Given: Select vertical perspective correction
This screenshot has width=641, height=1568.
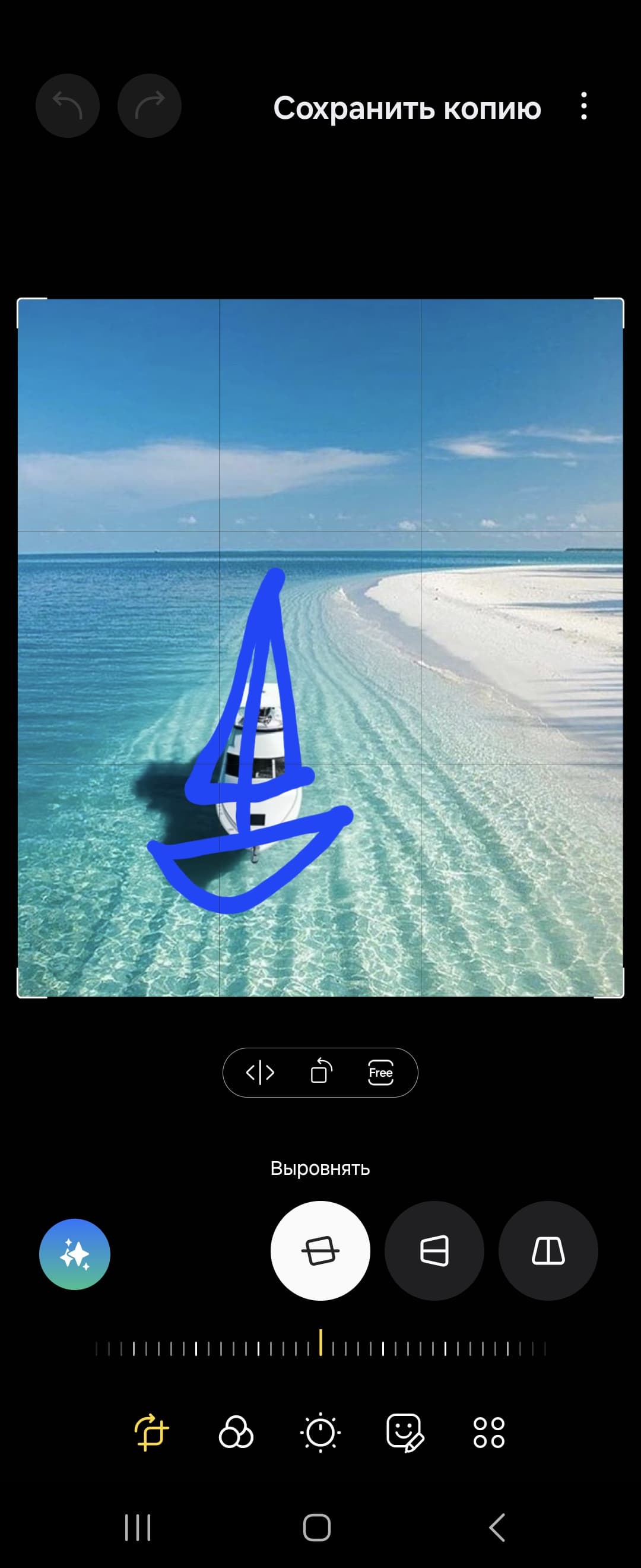Looking at the screenshot, I should point(548,1251).
